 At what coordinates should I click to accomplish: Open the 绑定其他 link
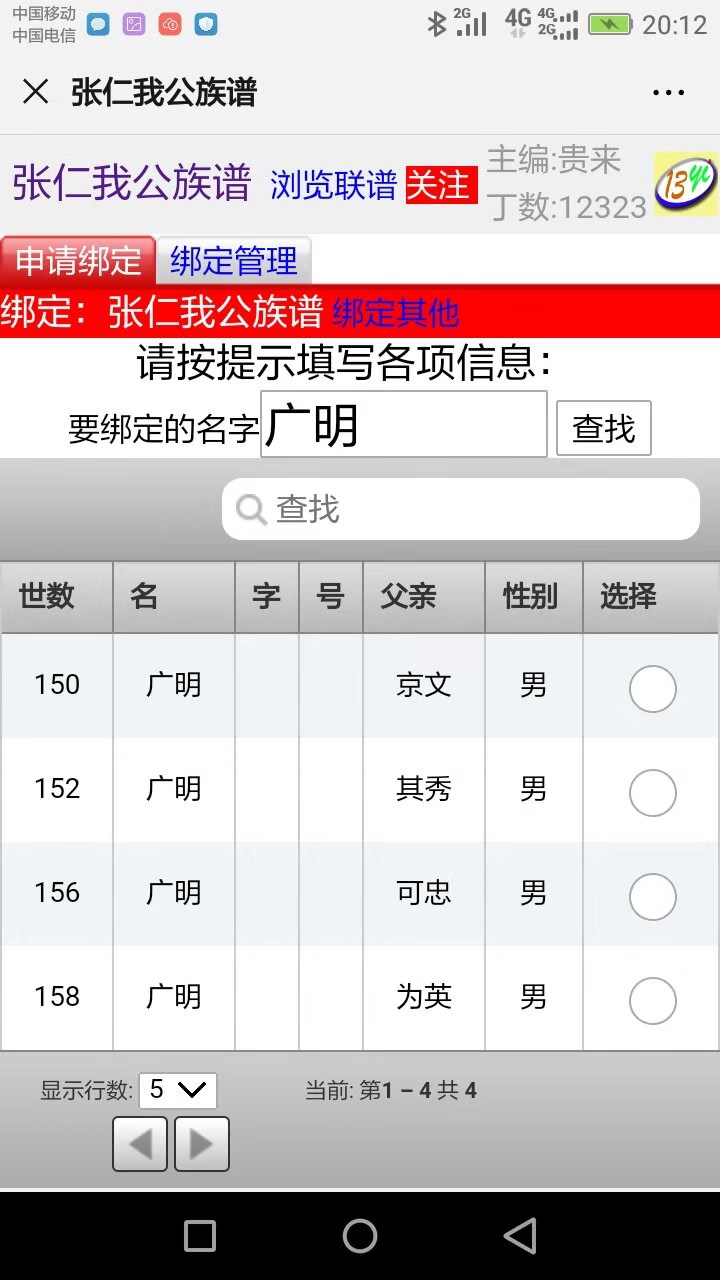[x=395, y=313]
